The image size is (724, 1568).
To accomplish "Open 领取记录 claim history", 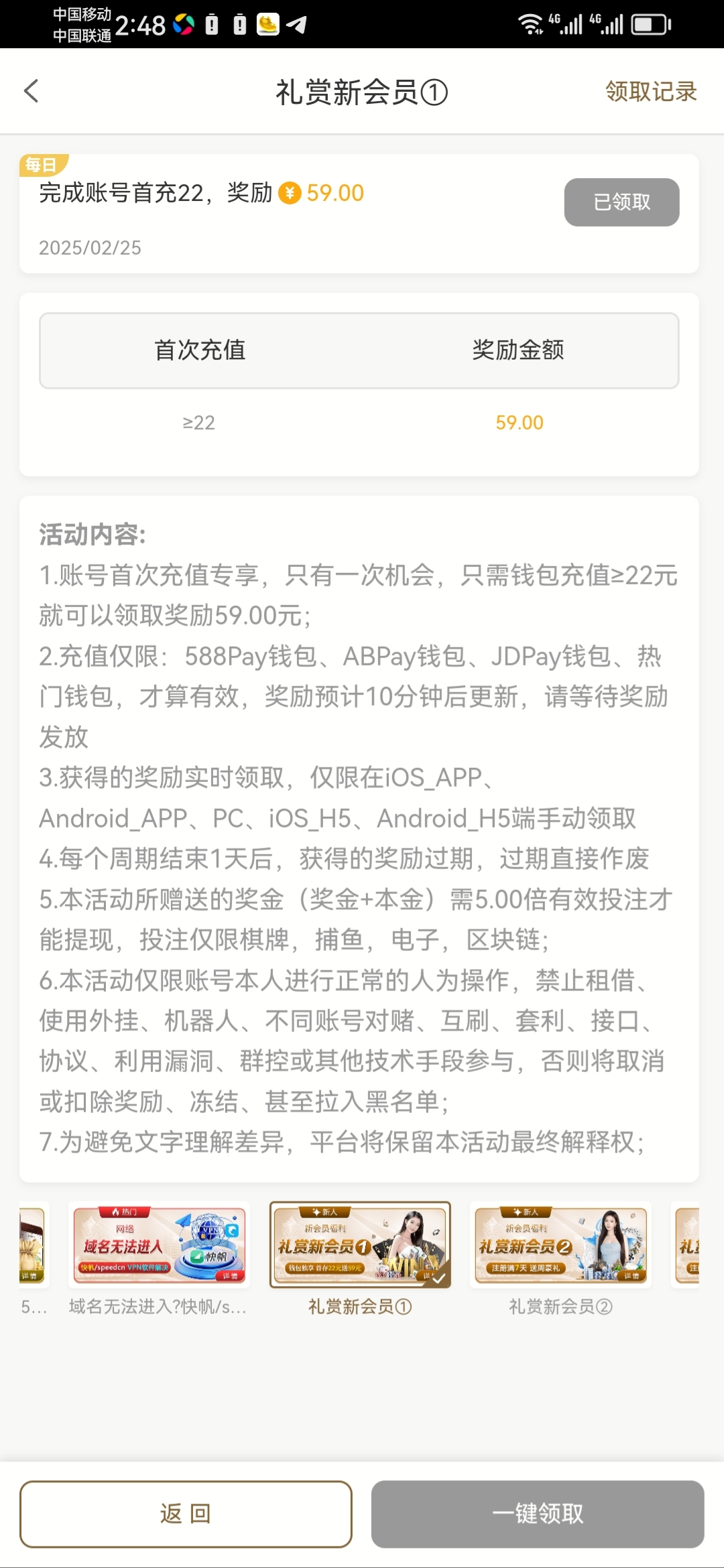I will click(650, 91).
